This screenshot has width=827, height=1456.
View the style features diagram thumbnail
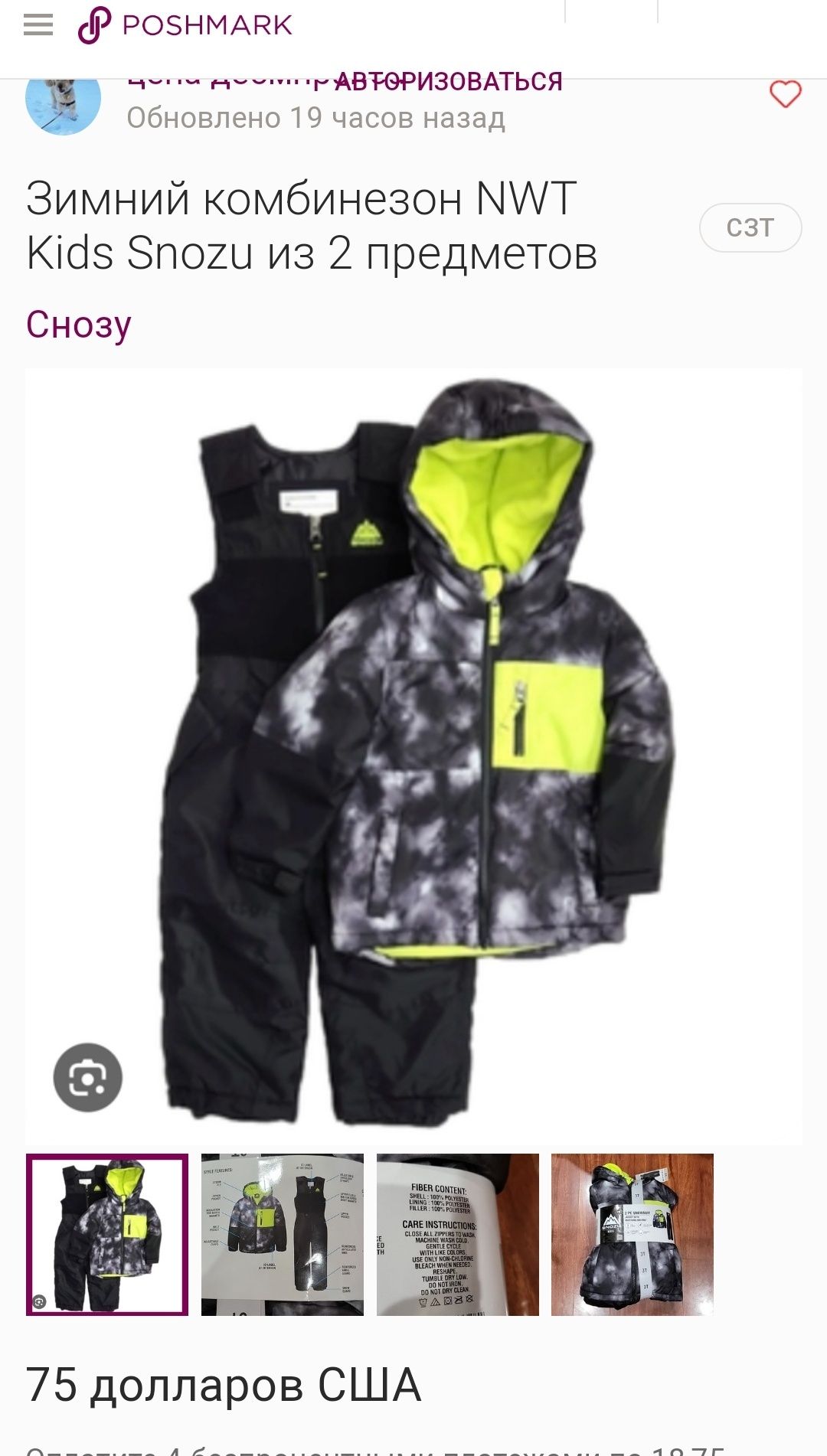point(283,1235)
